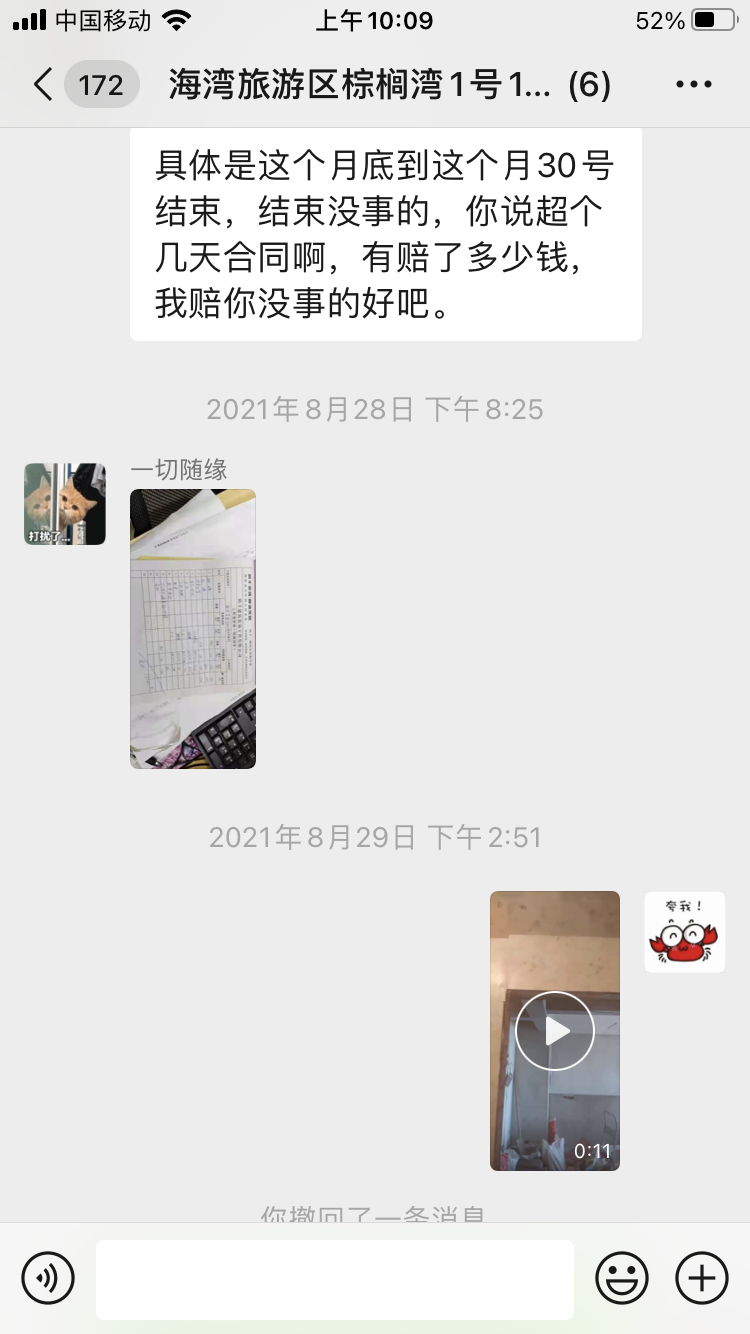Go back to the chat list
The height and width of the screenshot is (1334, 750).
click(42, 85)
